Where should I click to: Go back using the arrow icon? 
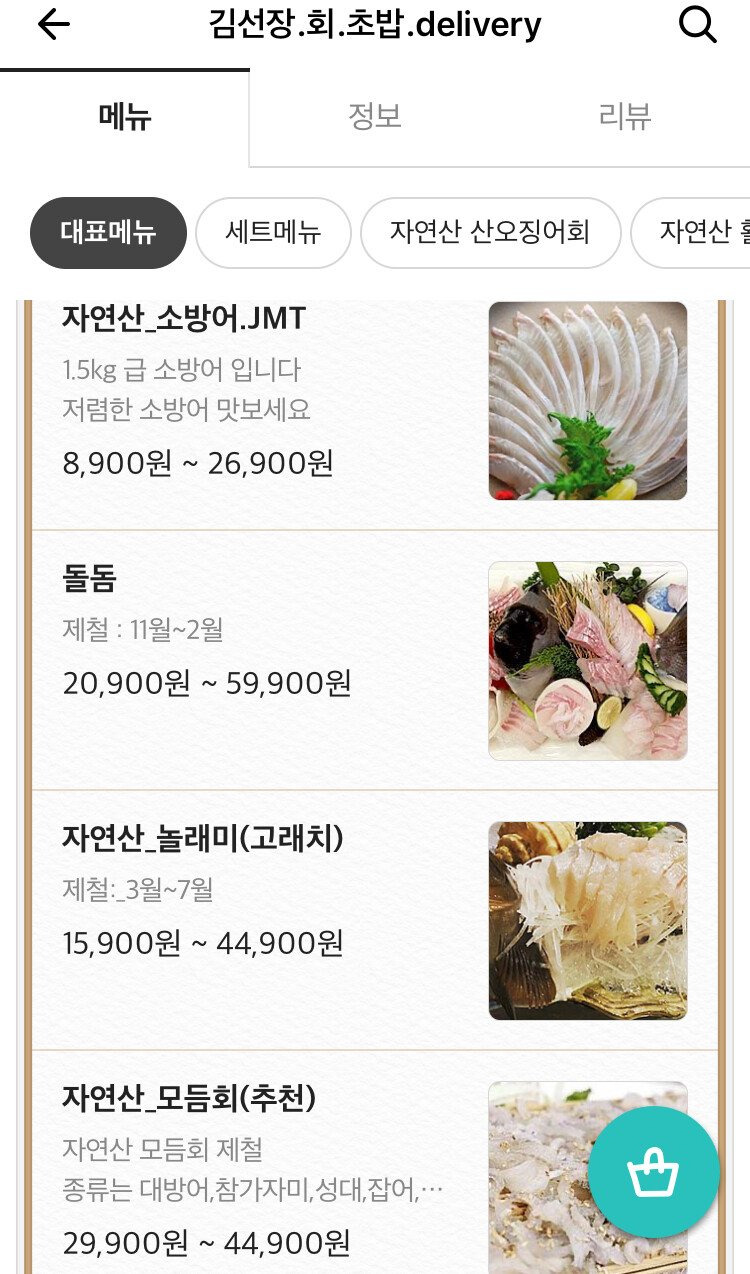tap(53, 25)
